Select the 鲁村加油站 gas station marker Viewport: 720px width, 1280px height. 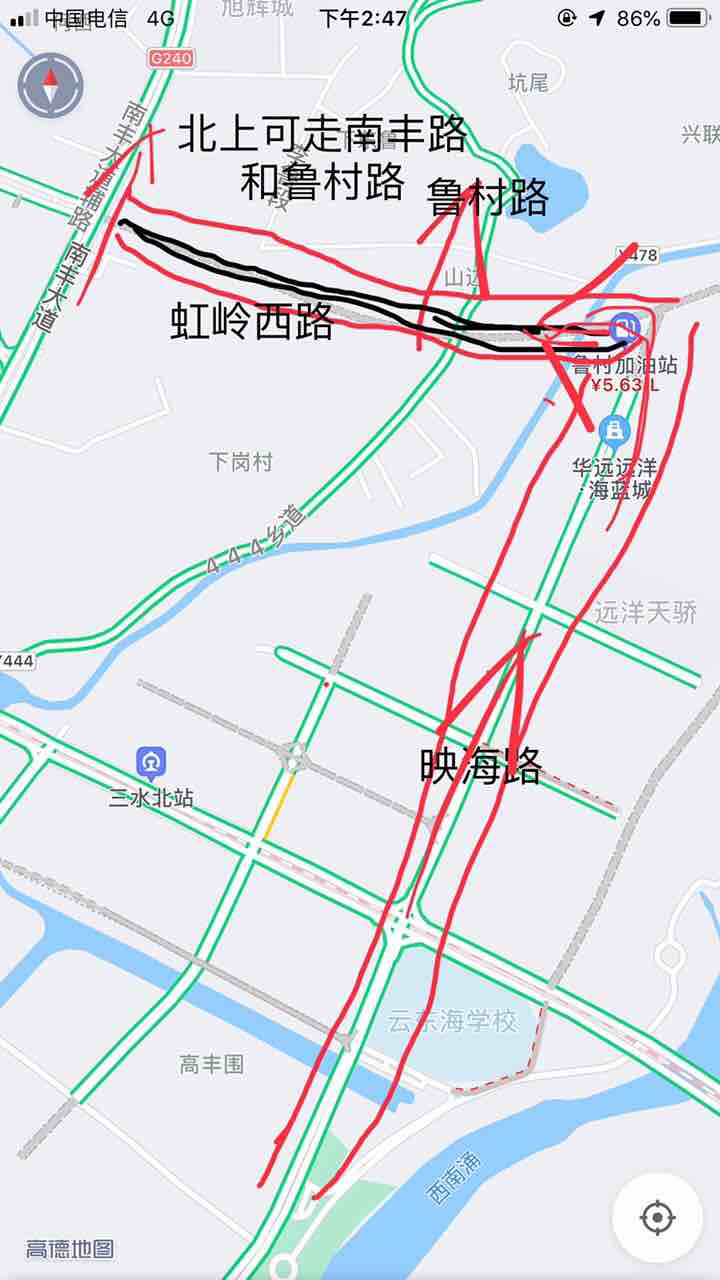(x=625, y=327)
